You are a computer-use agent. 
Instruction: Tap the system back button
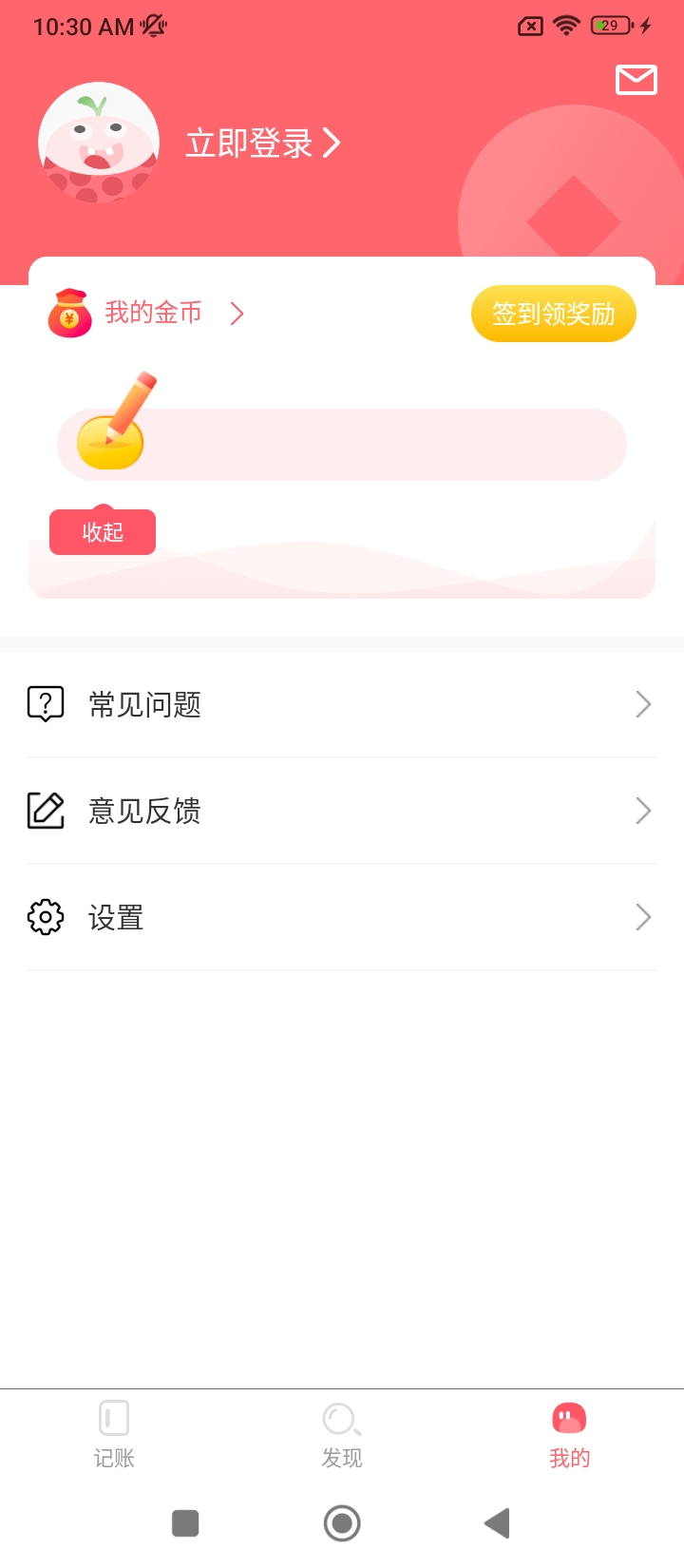click(497, 1523)
